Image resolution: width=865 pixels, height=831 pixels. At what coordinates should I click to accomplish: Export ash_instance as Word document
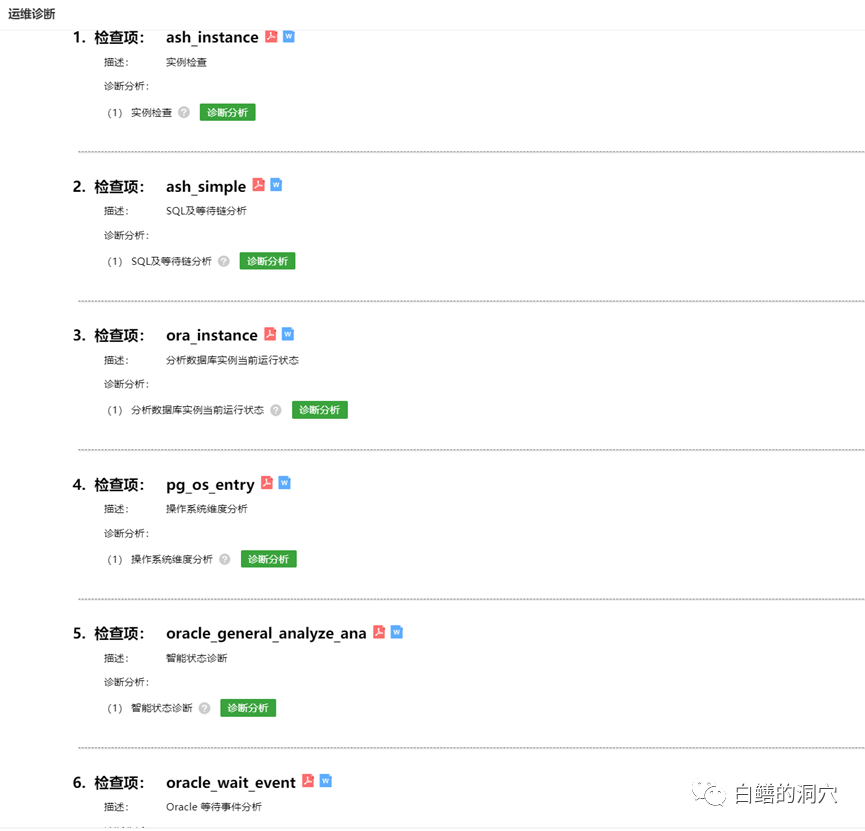(289, 37)
